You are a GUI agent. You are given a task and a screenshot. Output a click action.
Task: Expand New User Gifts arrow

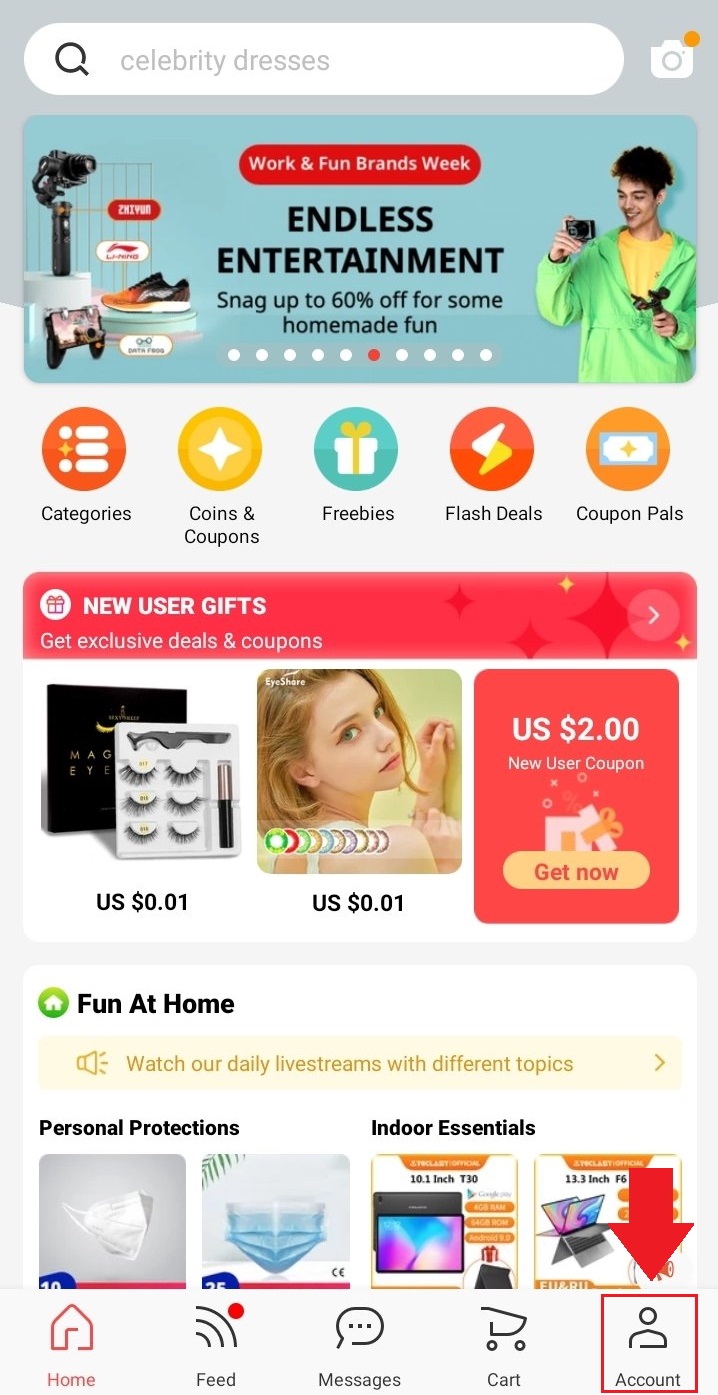pyautogui.click(x=654, y=615)
